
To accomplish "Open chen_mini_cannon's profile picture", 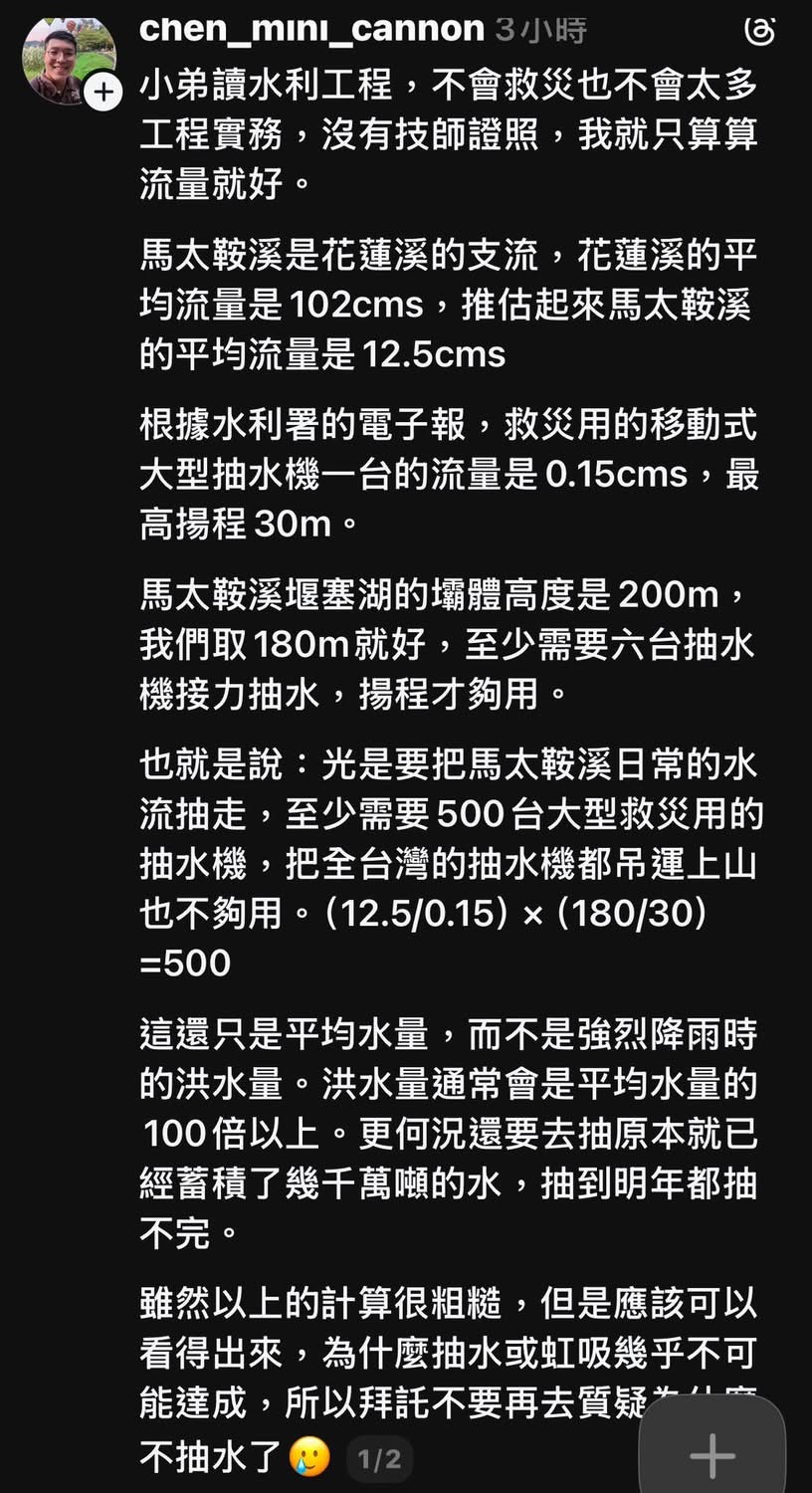I will 66,57.
